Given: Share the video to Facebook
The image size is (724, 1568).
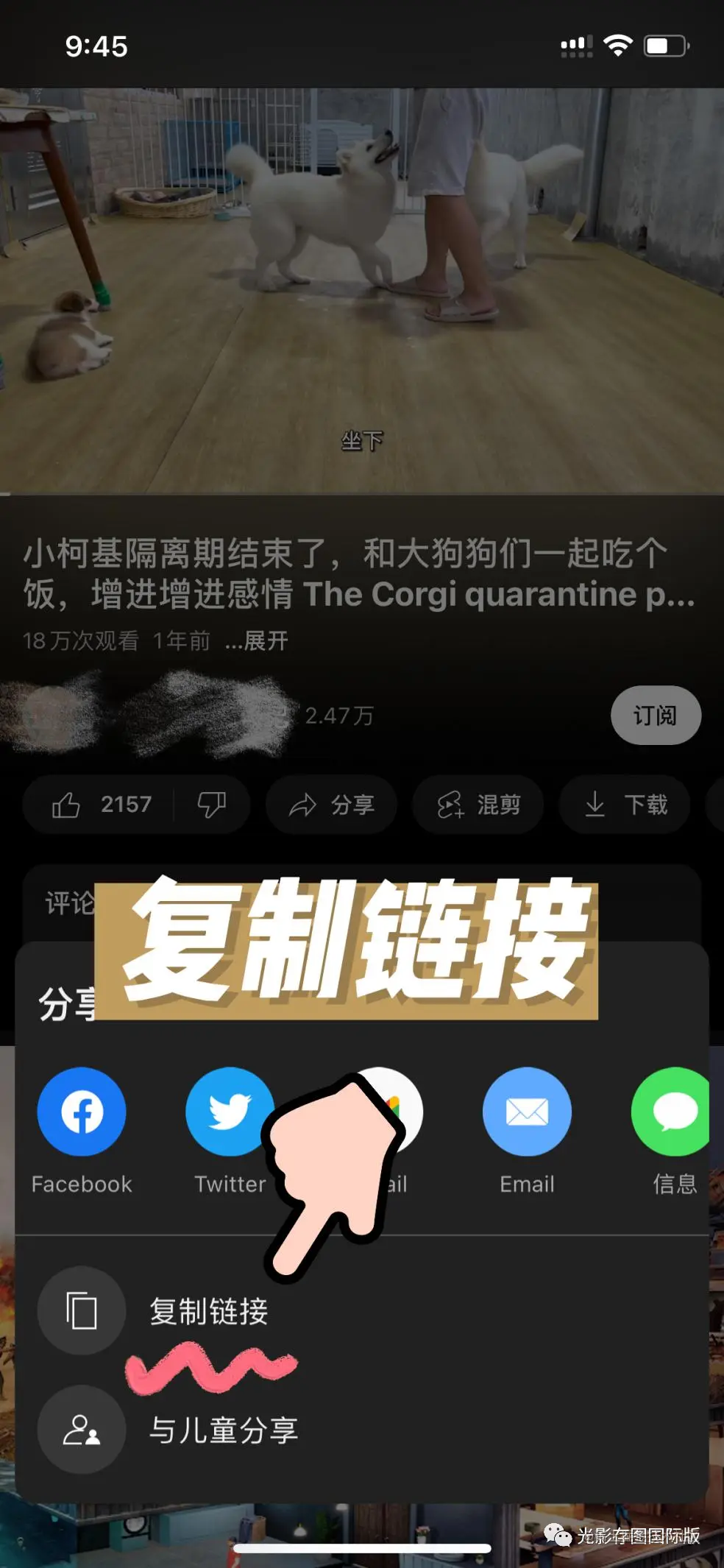Looking at the screenshot, I should 82,1112.
